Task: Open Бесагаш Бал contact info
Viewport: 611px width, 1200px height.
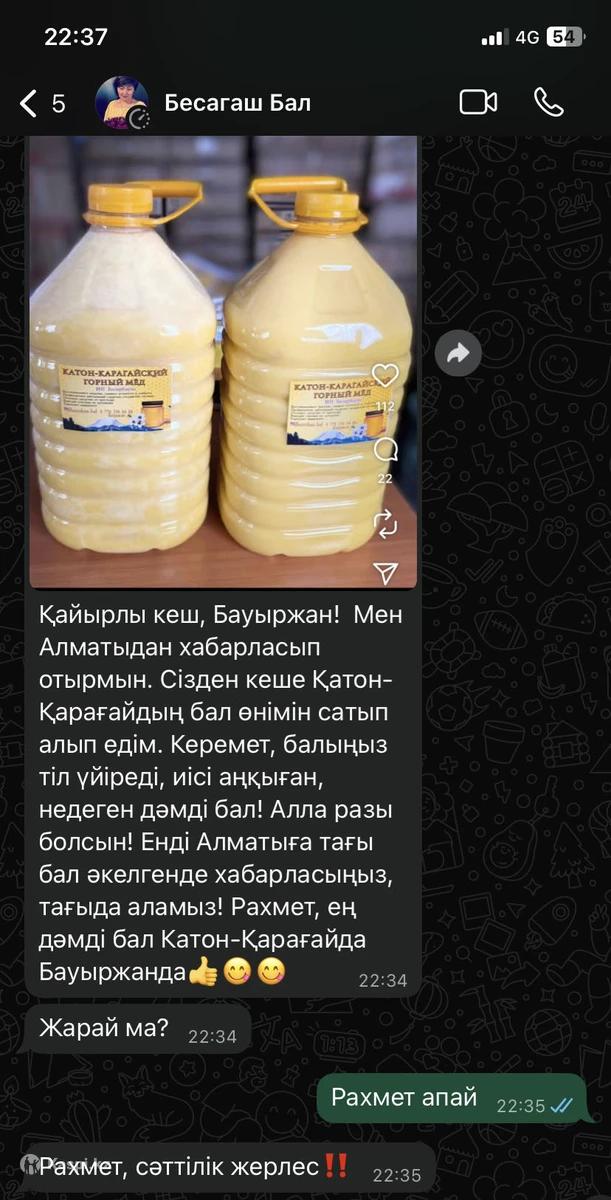Action: click(237, 103)
